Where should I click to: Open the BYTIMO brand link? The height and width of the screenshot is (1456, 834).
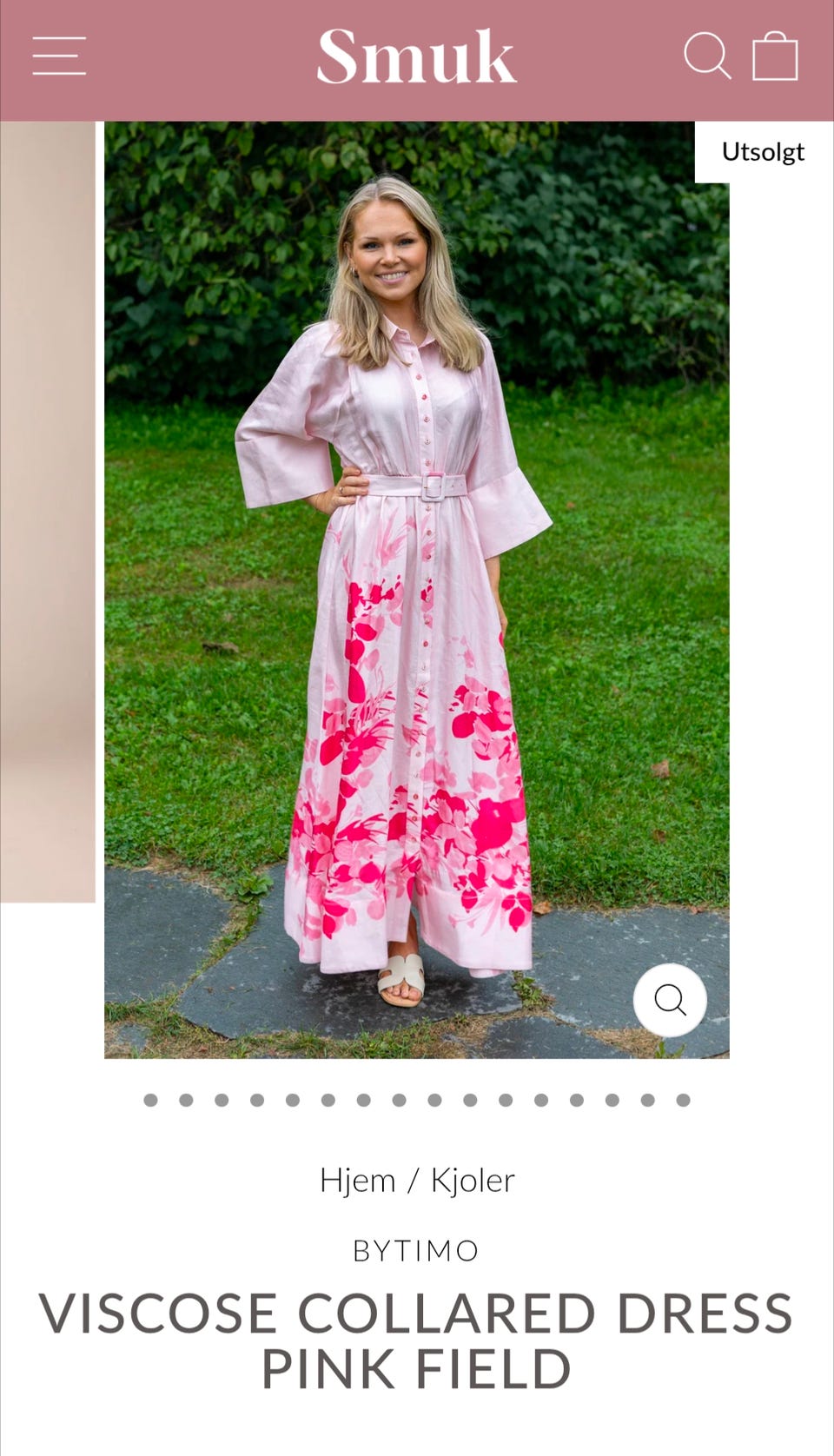(416, 1250)
